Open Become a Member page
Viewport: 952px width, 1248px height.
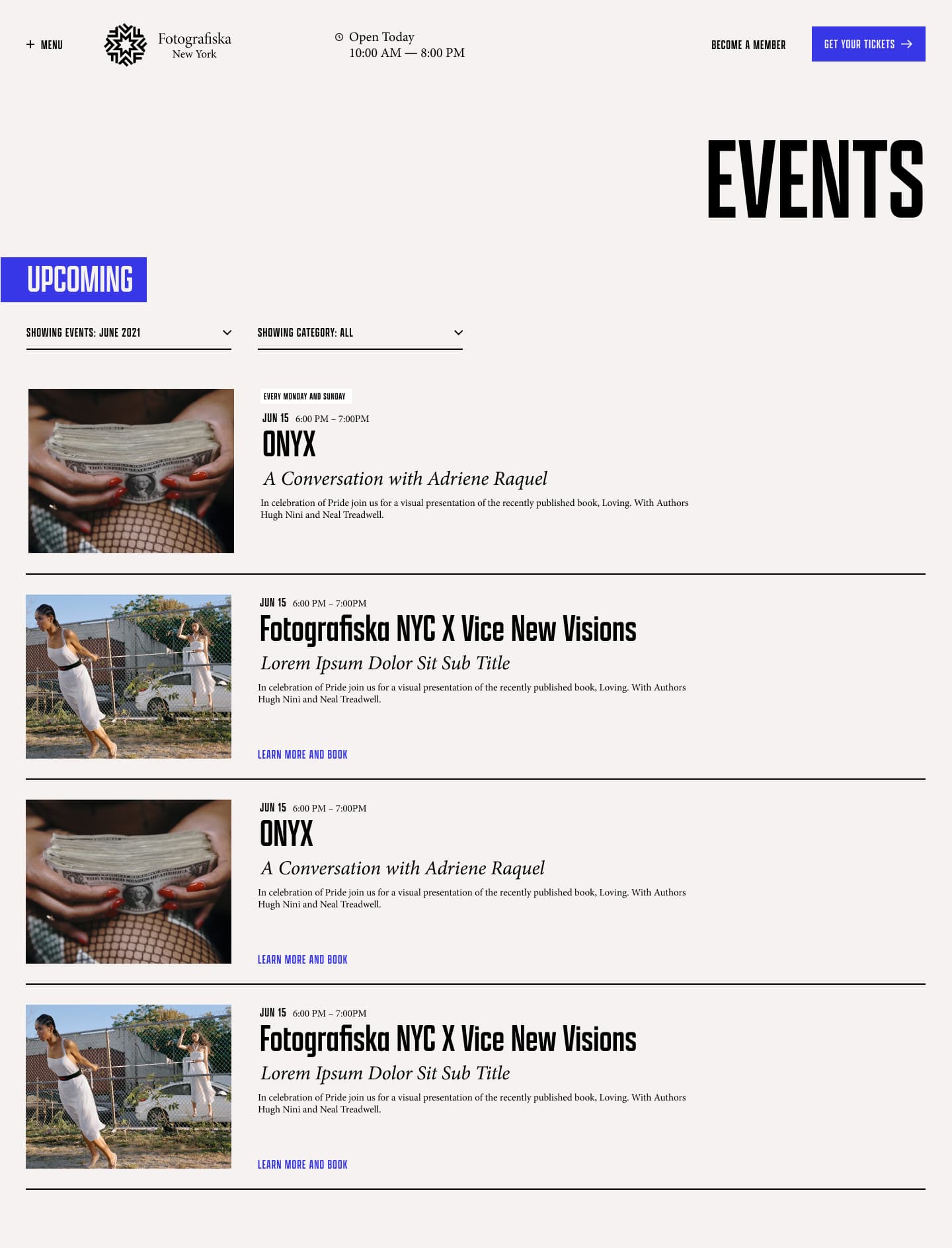click(x=748, y=44)
